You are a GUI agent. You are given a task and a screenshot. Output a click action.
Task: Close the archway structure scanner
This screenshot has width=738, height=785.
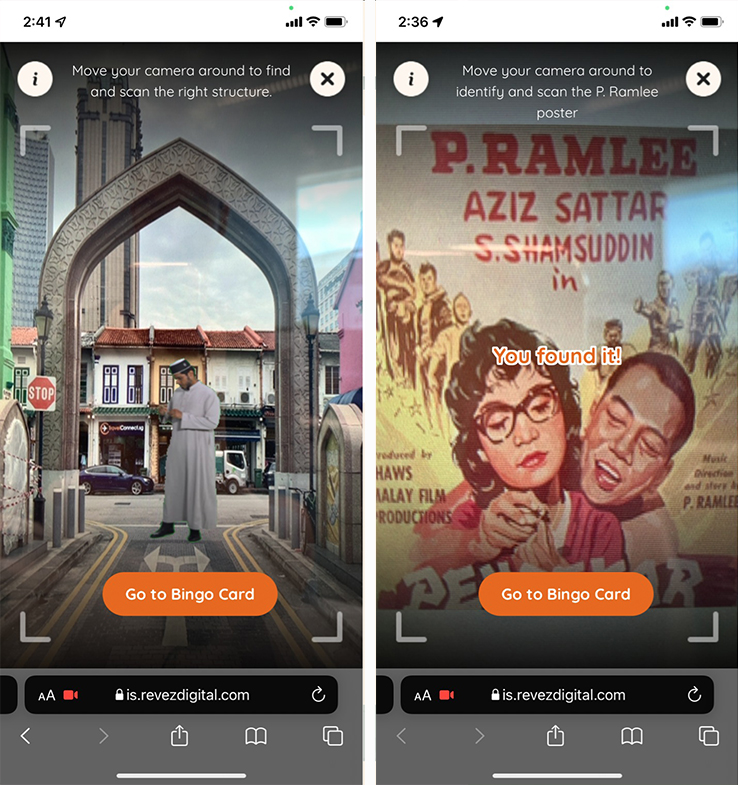point(328,78)
